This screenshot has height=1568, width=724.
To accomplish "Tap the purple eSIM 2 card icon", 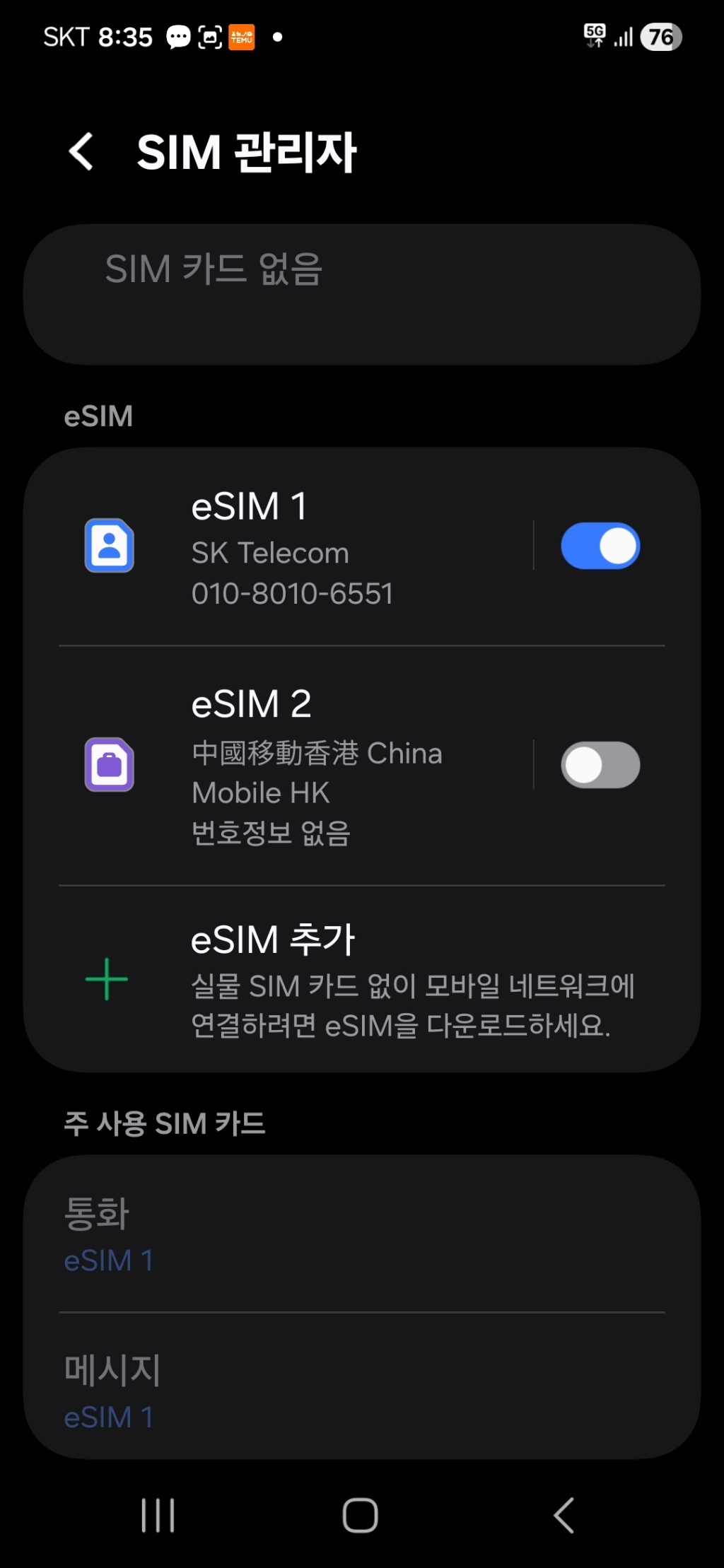I will (110, 765).
